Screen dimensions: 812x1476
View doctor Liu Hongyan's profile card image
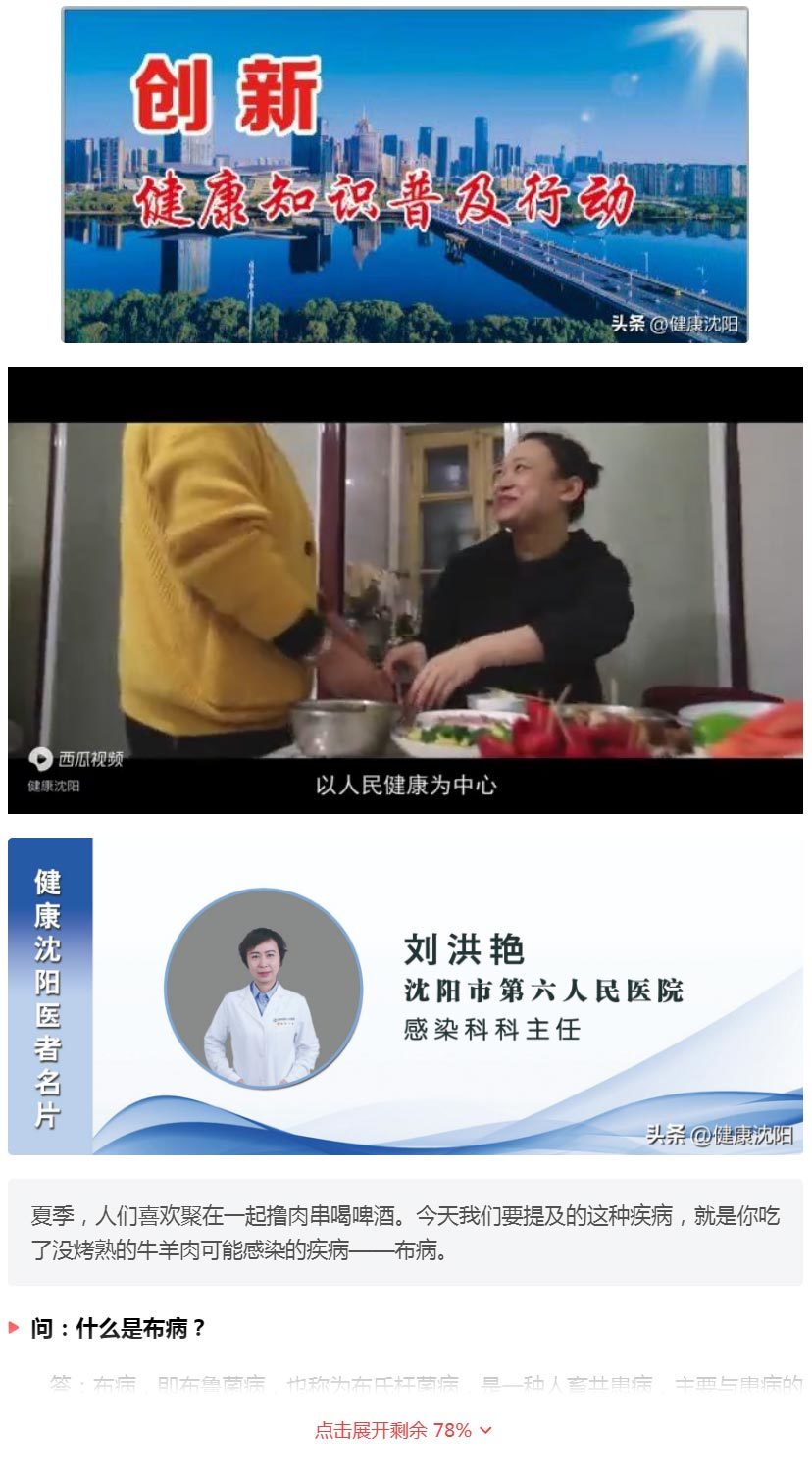[x=405, y=995]
